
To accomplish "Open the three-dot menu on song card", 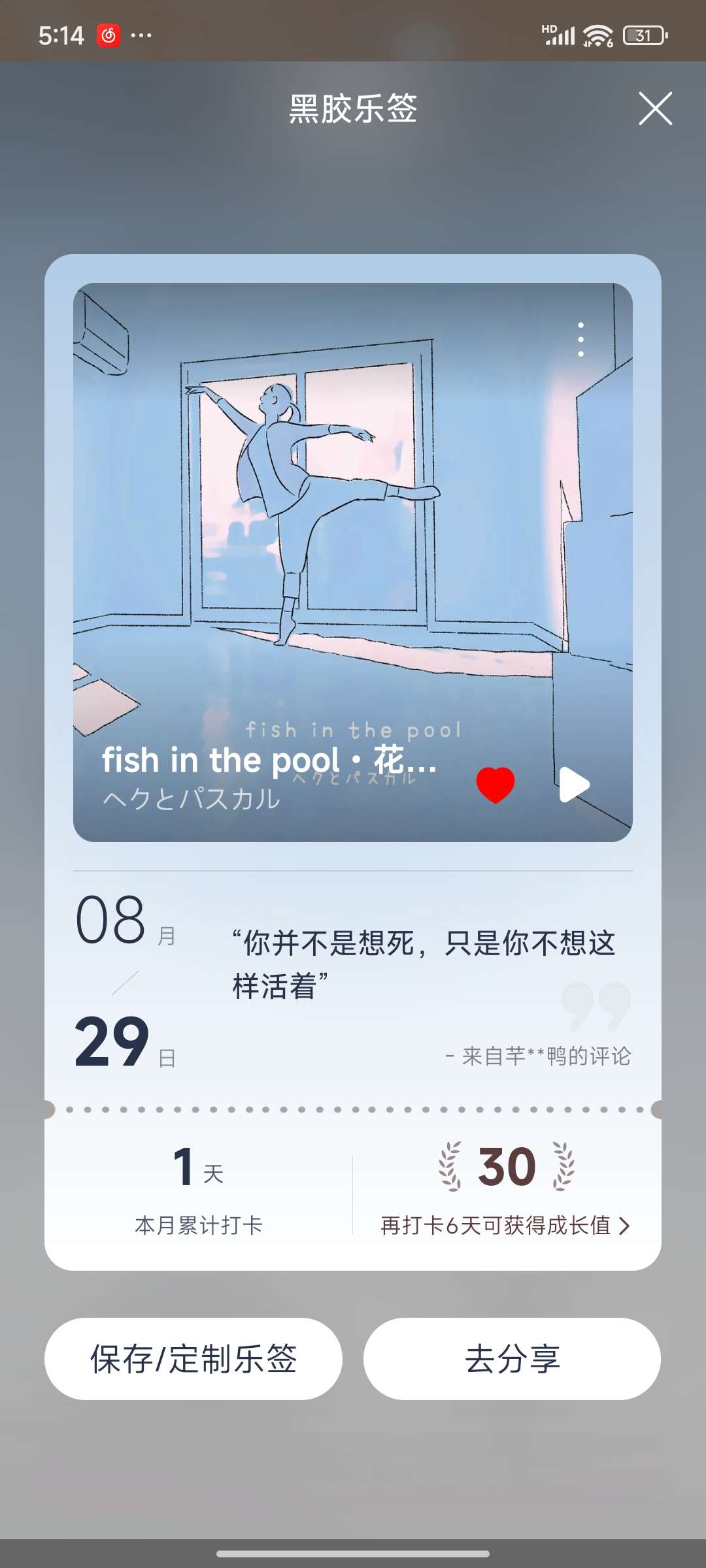I will (x=580, y=340).
